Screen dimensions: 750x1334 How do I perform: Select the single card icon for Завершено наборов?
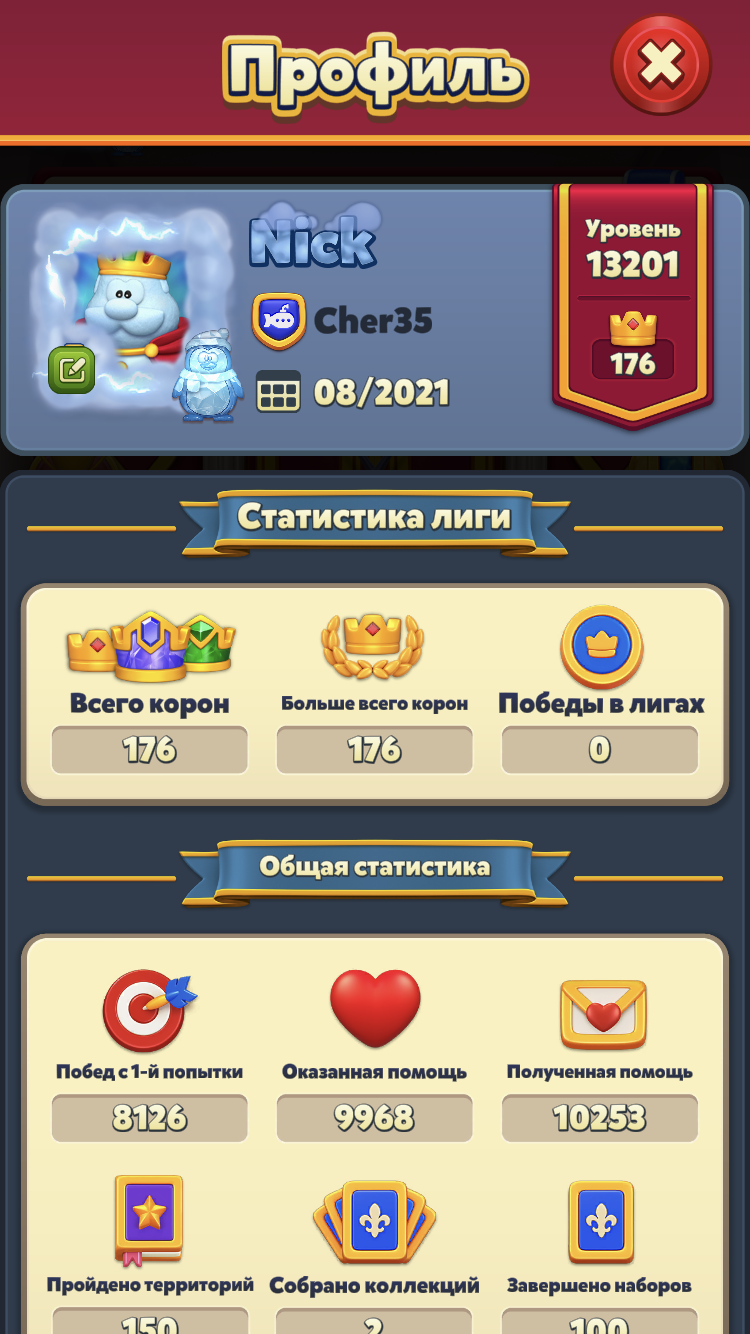point(600,1222)
